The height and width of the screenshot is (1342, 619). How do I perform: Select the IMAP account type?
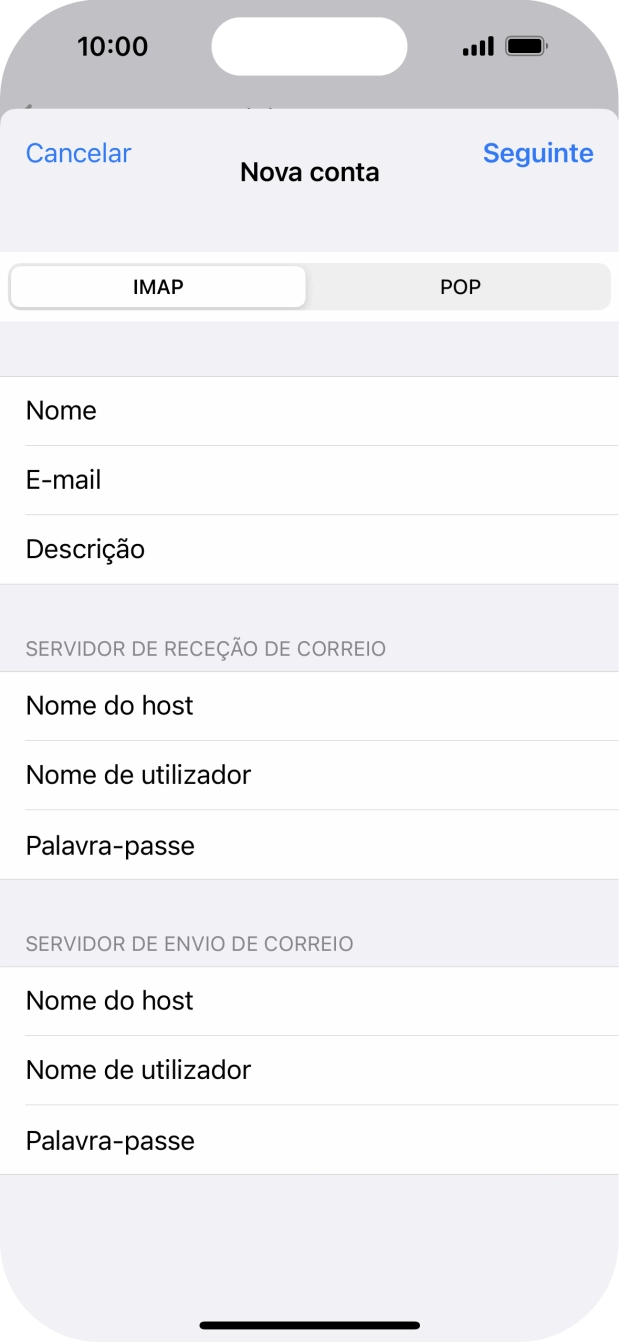158,287
